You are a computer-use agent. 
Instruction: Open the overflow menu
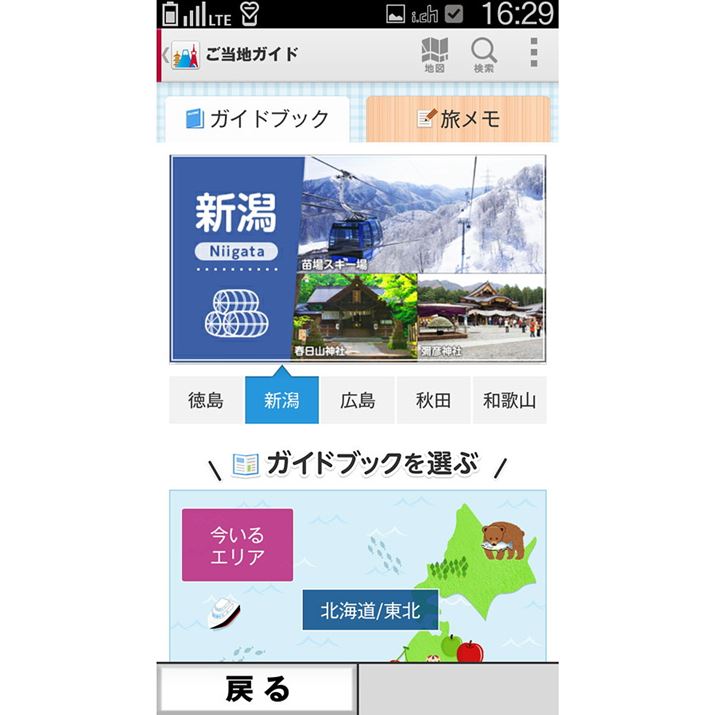pyautogui.click(x=534, y=53)
